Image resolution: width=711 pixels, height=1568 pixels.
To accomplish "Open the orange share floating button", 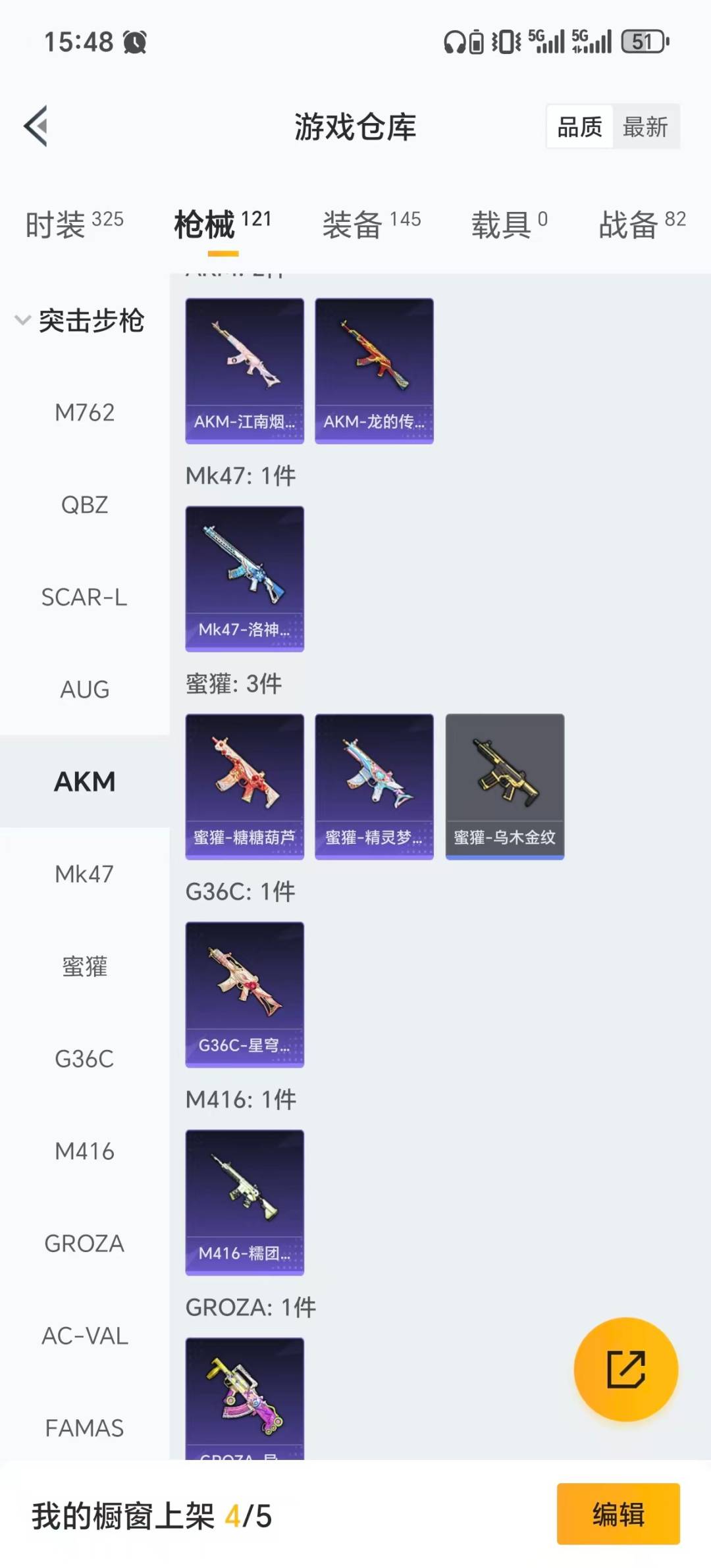I will pyautogui.click(x=627, y=1370).
